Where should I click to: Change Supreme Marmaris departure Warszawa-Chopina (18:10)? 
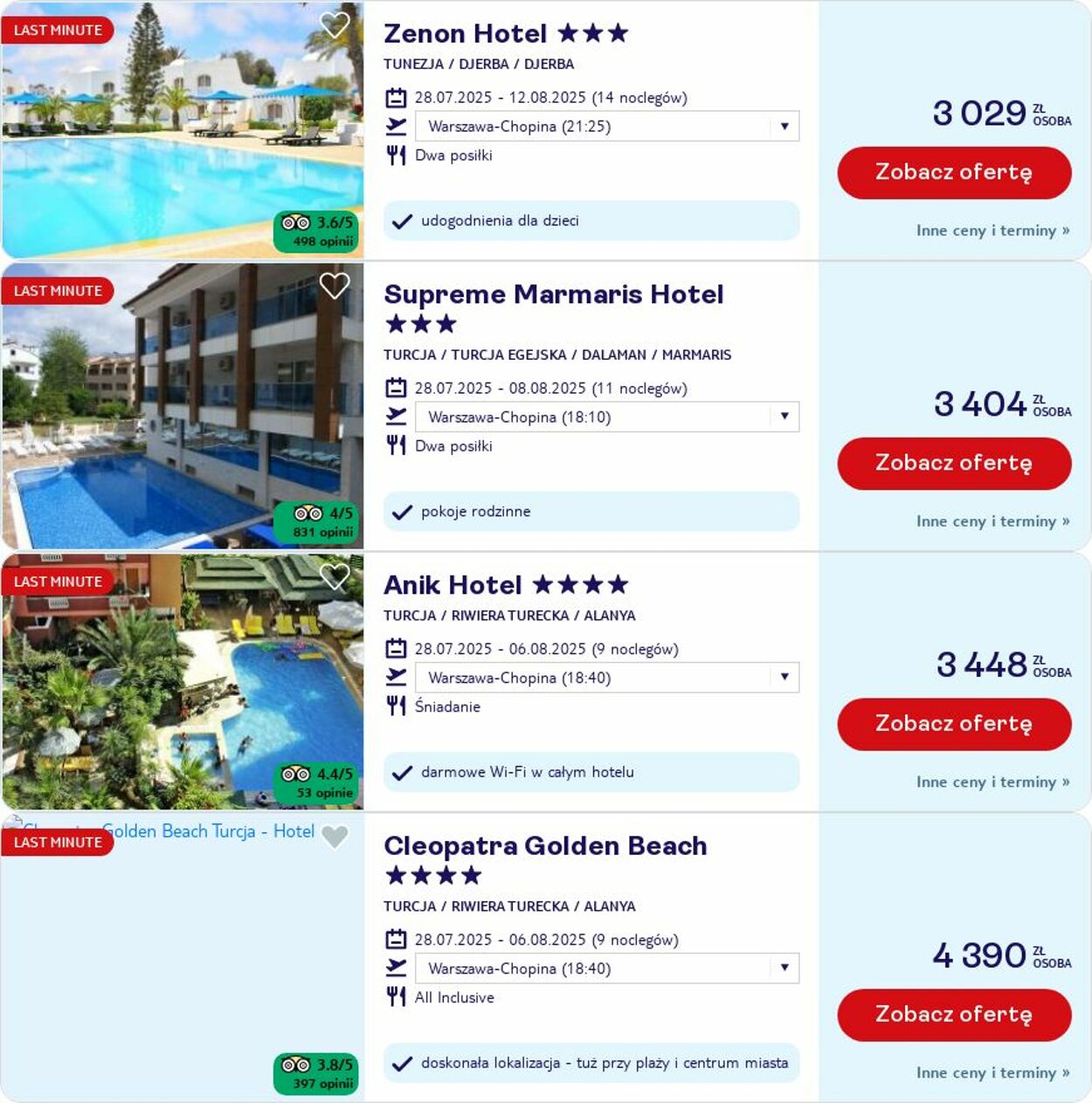pos(606,417)
